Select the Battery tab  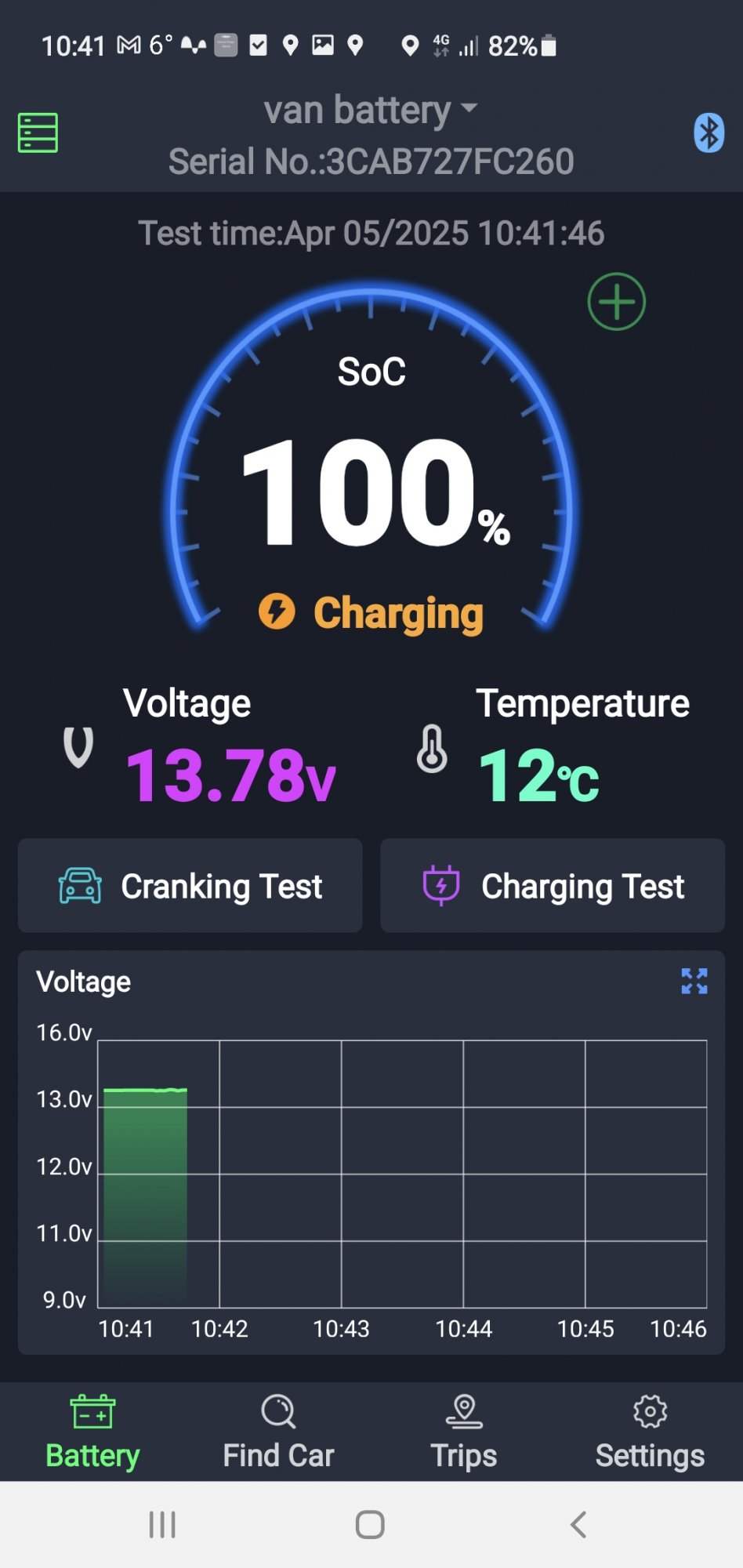(92, 1432)
